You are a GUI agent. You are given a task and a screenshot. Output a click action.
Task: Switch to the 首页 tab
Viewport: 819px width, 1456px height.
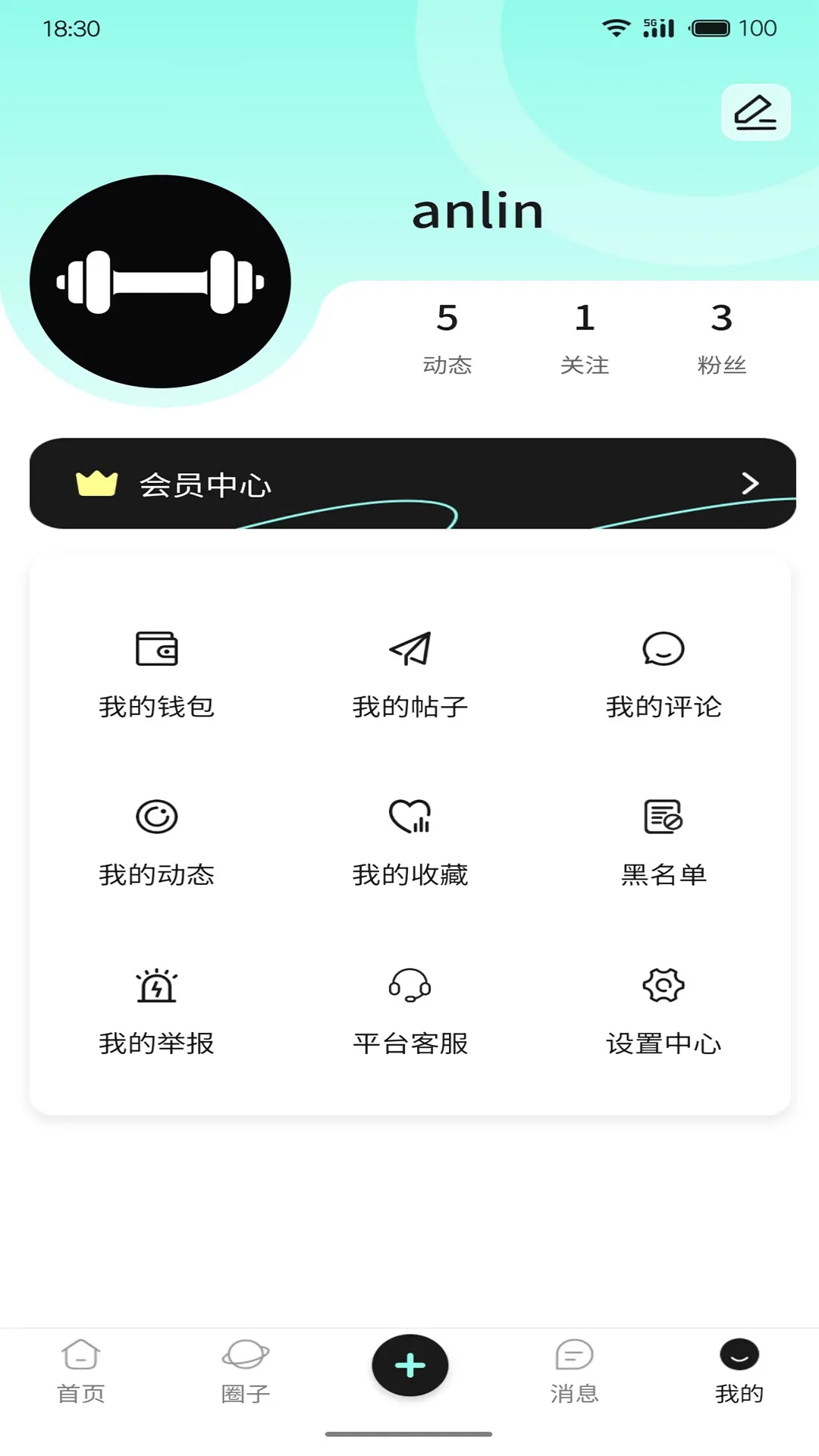click(81, 1371)
